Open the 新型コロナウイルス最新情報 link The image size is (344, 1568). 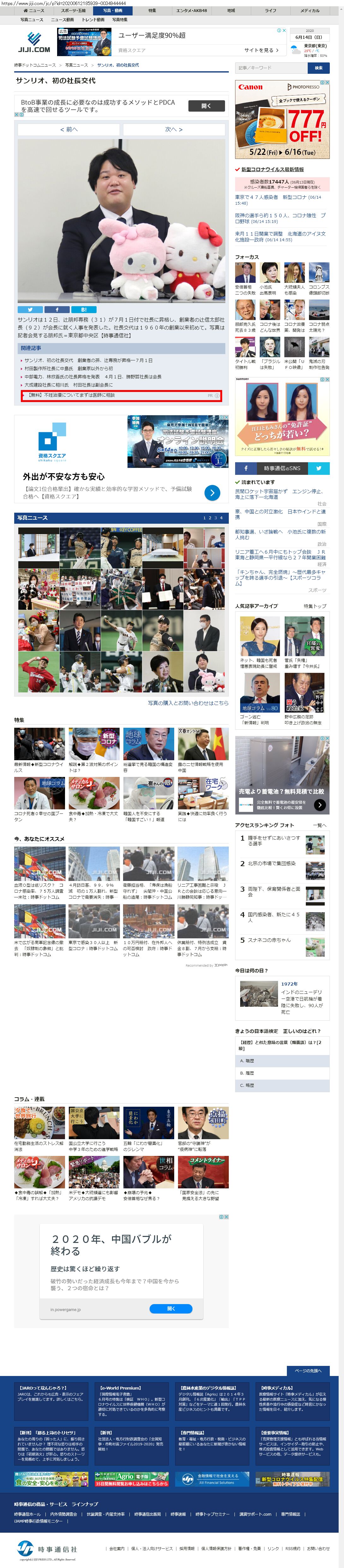click(272, 169)
